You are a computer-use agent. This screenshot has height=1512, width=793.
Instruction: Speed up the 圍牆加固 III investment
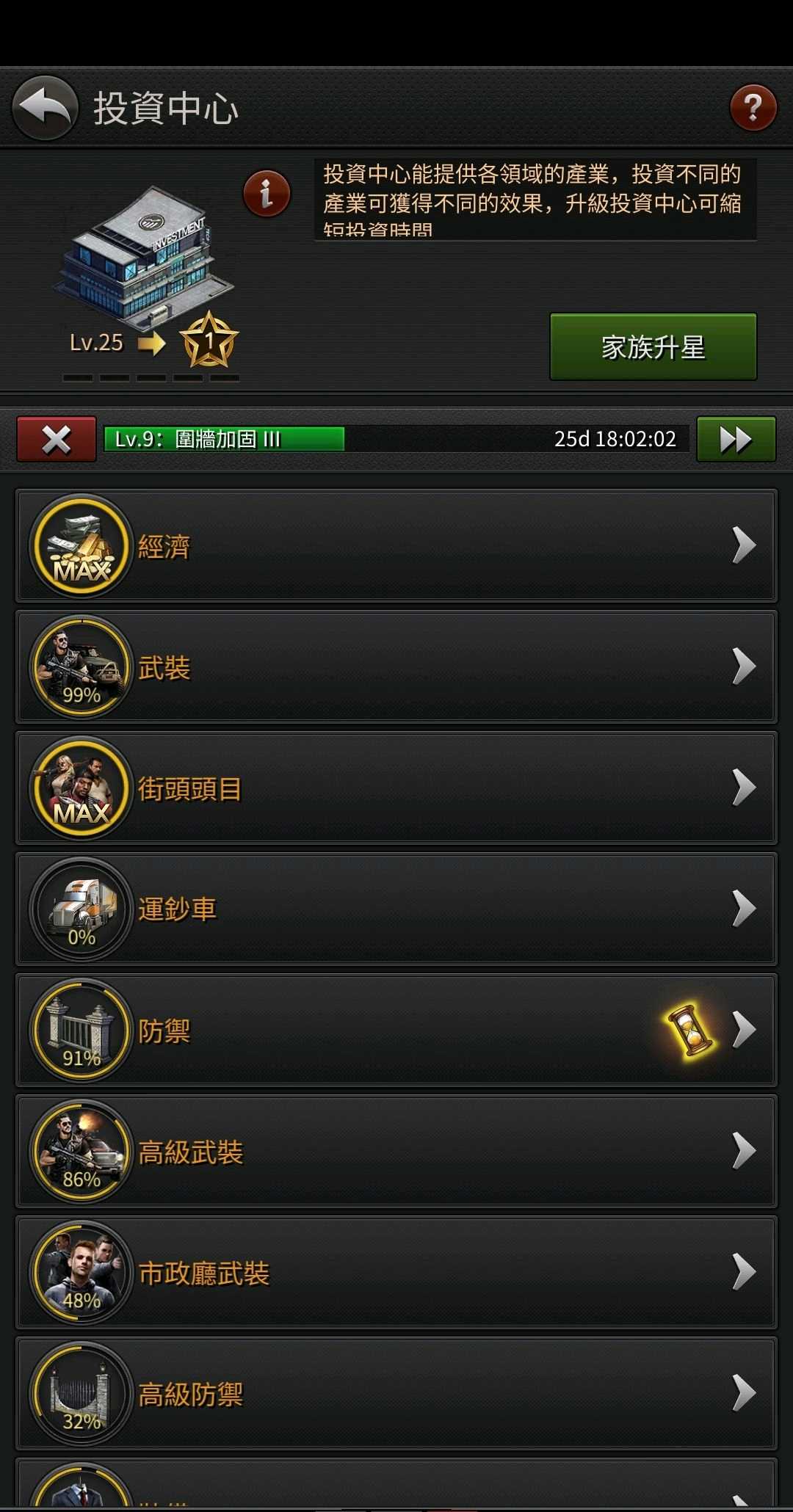coord(736,440)
